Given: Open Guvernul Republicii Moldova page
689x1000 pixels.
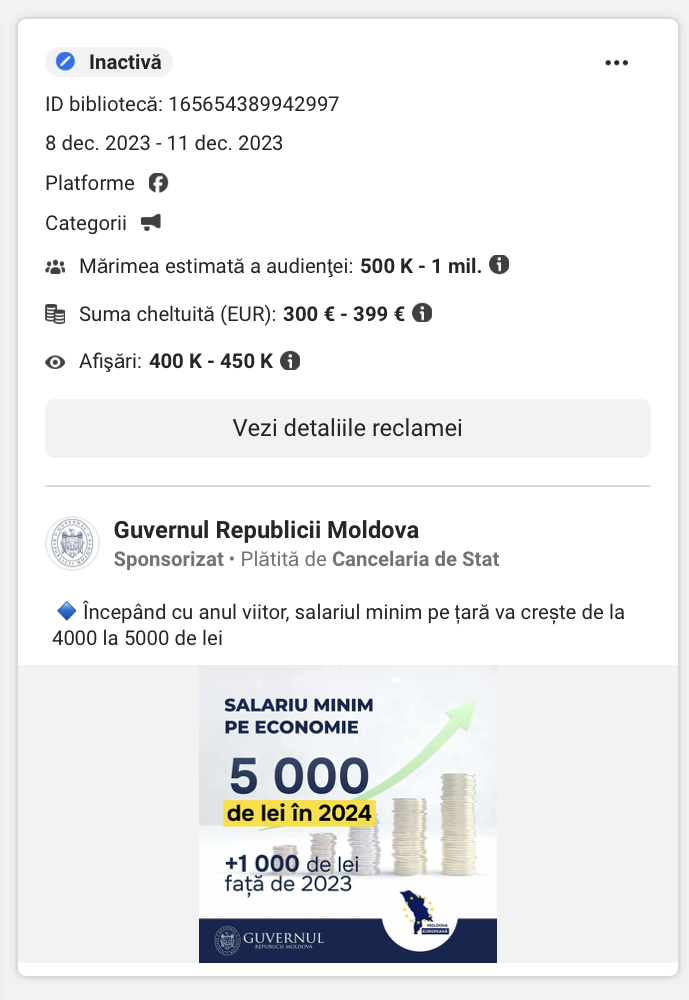Looking at the screenshot, I should point(266,530).
